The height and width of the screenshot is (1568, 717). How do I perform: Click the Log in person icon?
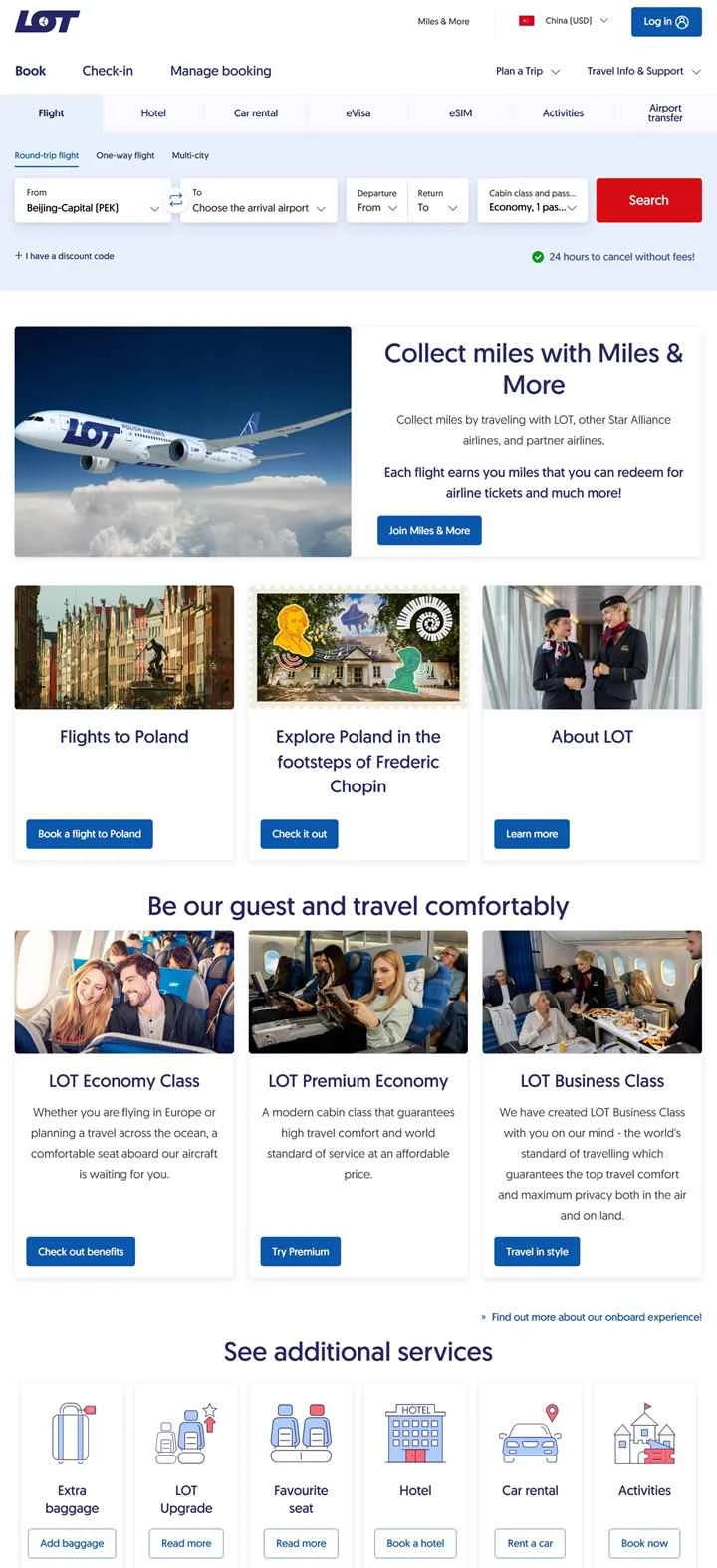(x=681, y=21)
